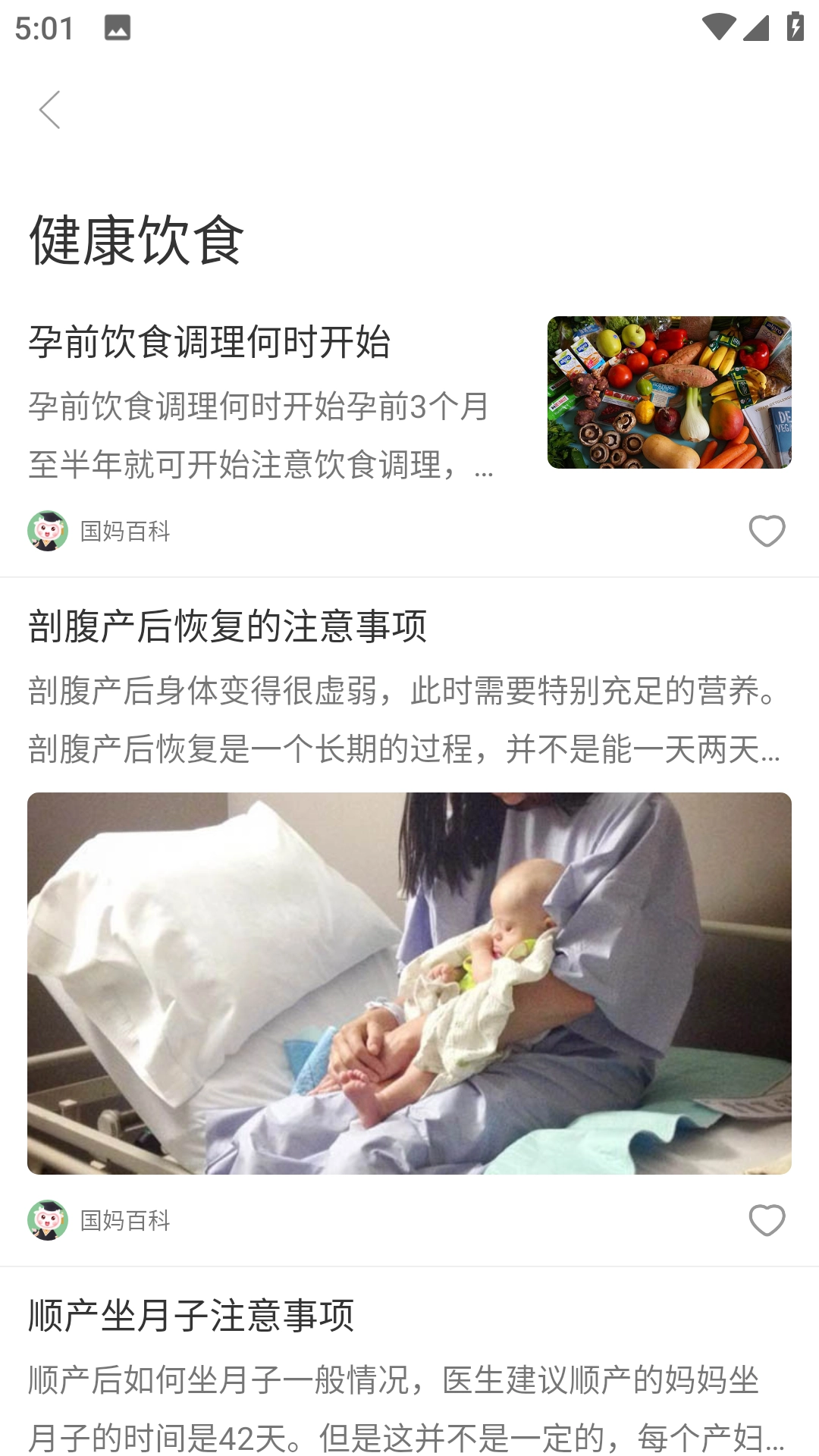Like the 剖腹产后恢复的注意事项 article
Screen dimensions: 819x1456
[x=767, y=1220]
